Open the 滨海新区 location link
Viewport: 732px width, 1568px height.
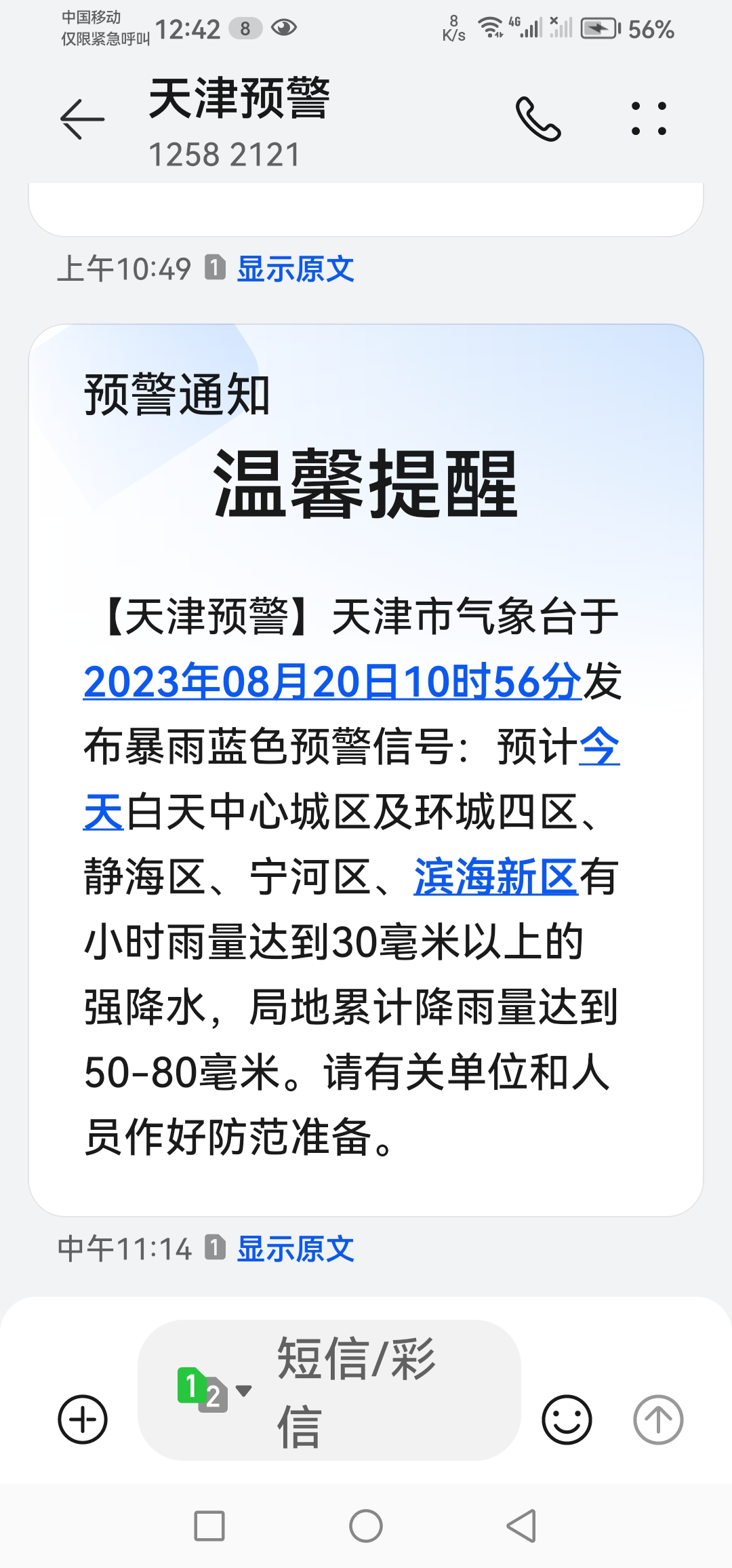coord(495,877)
